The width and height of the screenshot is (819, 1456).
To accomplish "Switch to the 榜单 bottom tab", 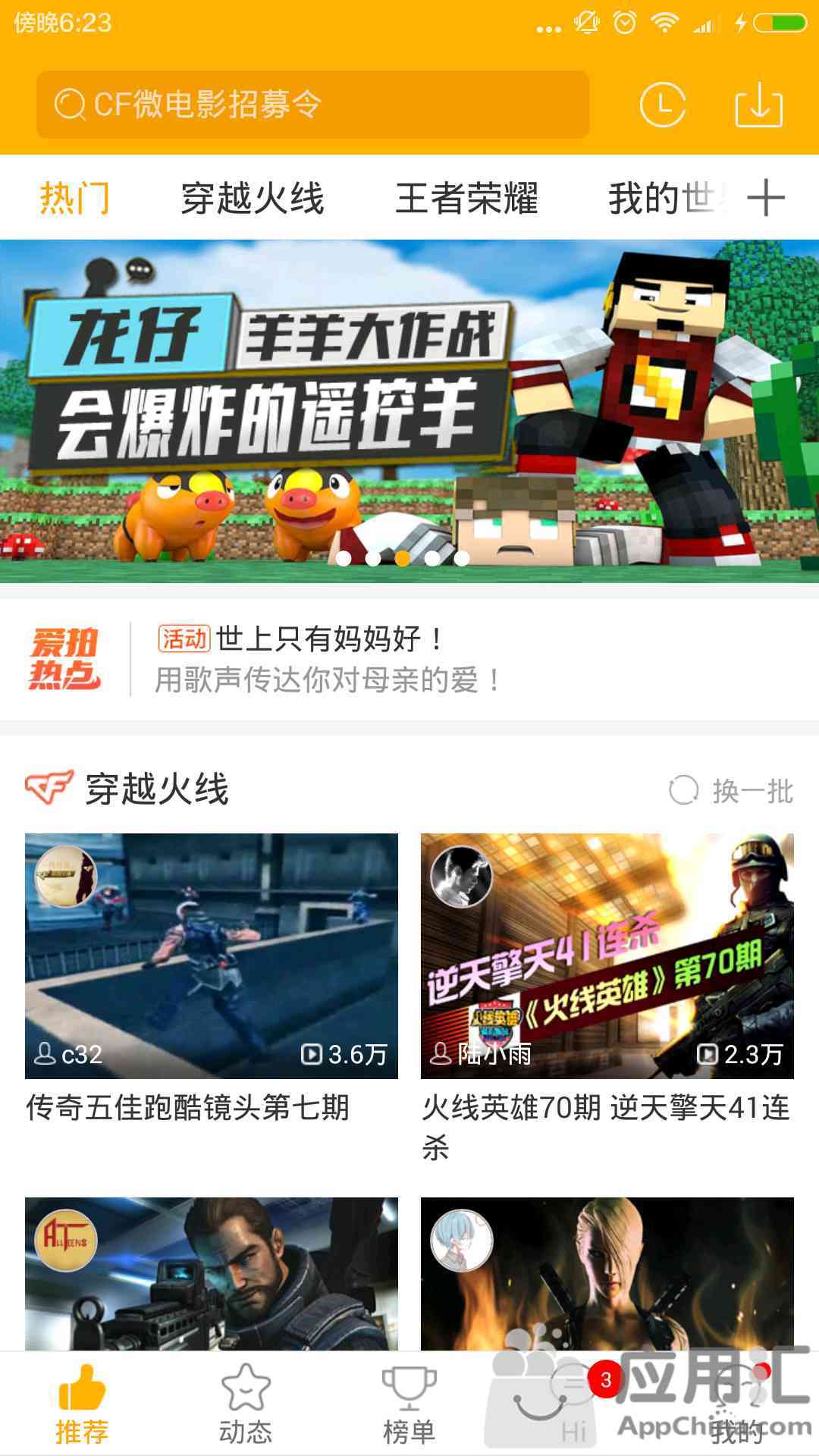I will (x=409, y=1404).
